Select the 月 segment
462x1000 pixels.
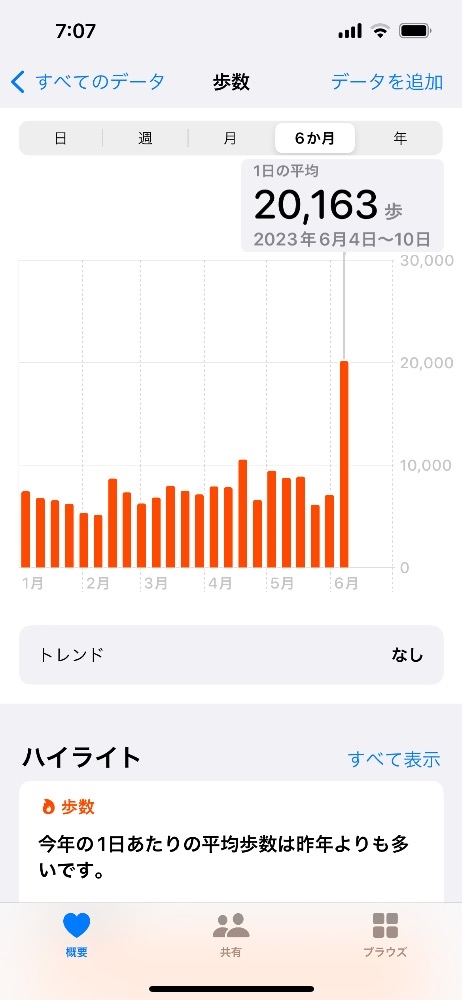[230, 138]
